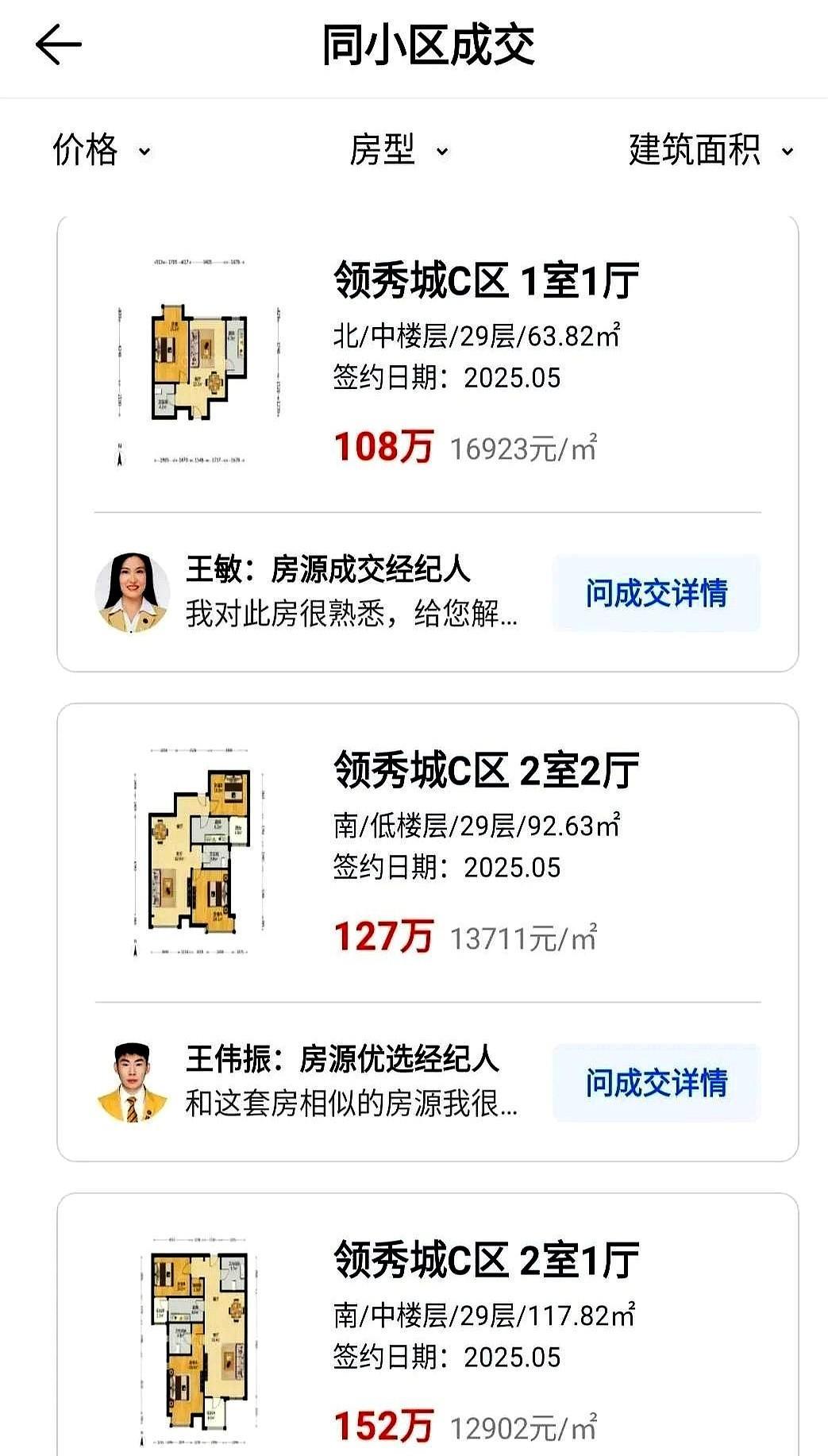Open the 房型 filter dropdown
Screen dimensions: 828x1456
pyautogui.click(x=399, y=150)
